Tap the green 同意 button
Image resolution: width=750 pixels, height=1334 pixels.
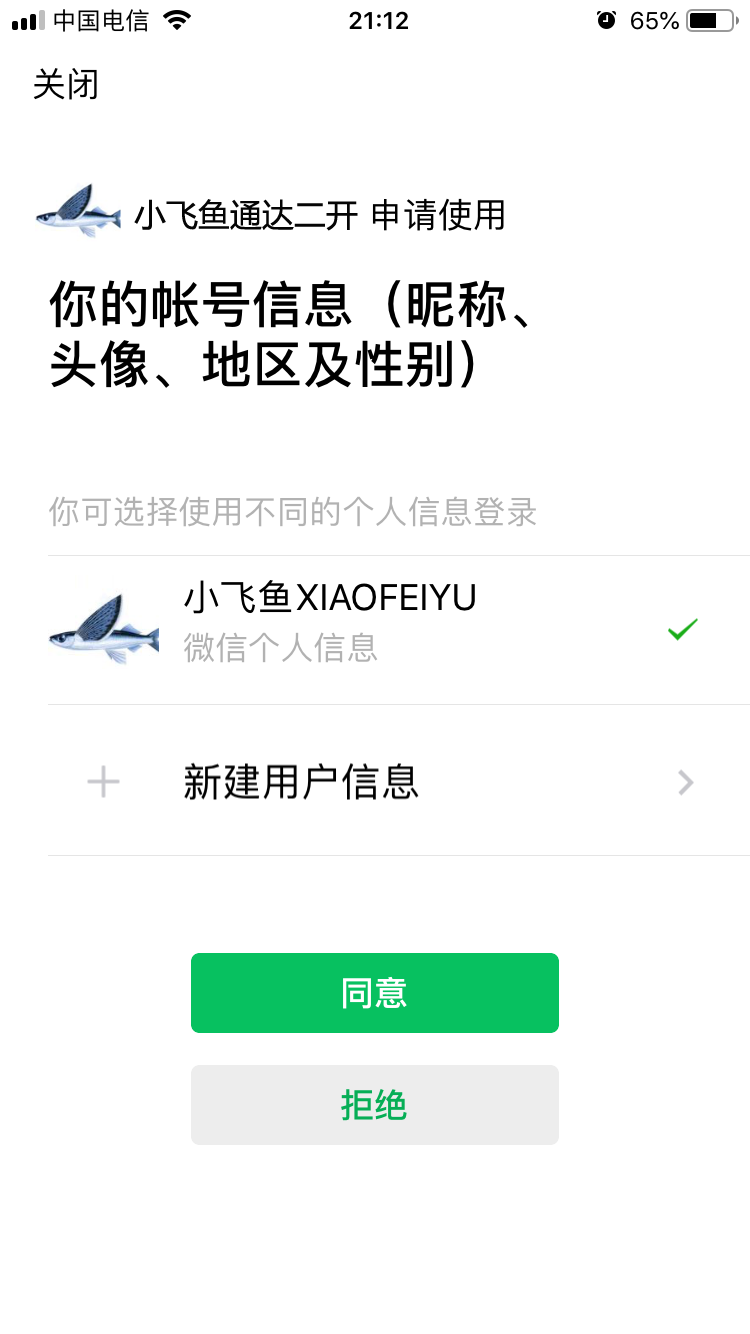tap(374, 993)
